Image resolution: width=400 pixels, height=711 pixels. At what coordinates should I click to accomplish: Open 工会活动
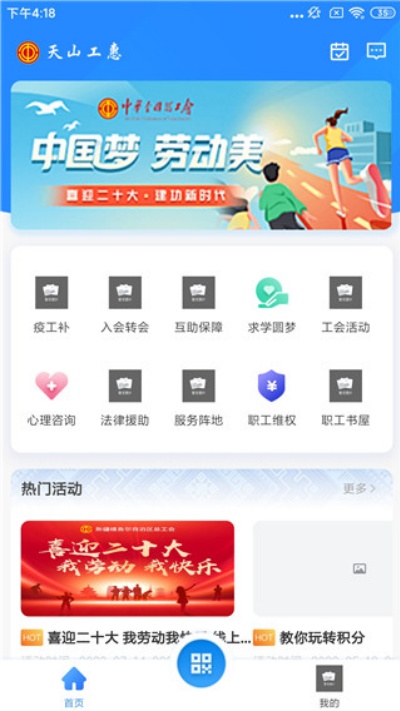pos(346,305)
